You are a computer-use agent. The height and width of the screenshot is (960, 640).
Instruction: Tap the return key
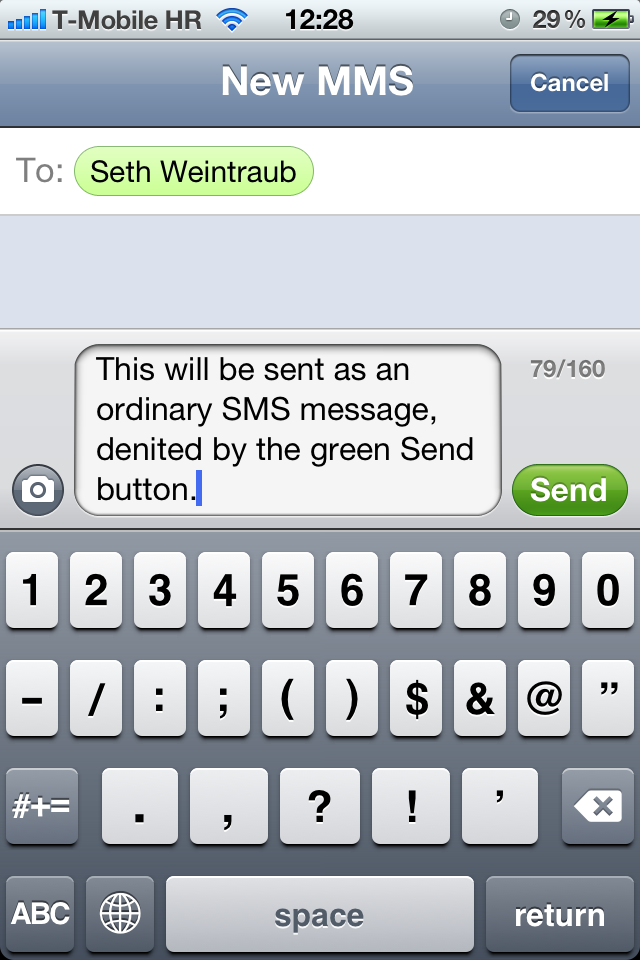tap(559, 914)
